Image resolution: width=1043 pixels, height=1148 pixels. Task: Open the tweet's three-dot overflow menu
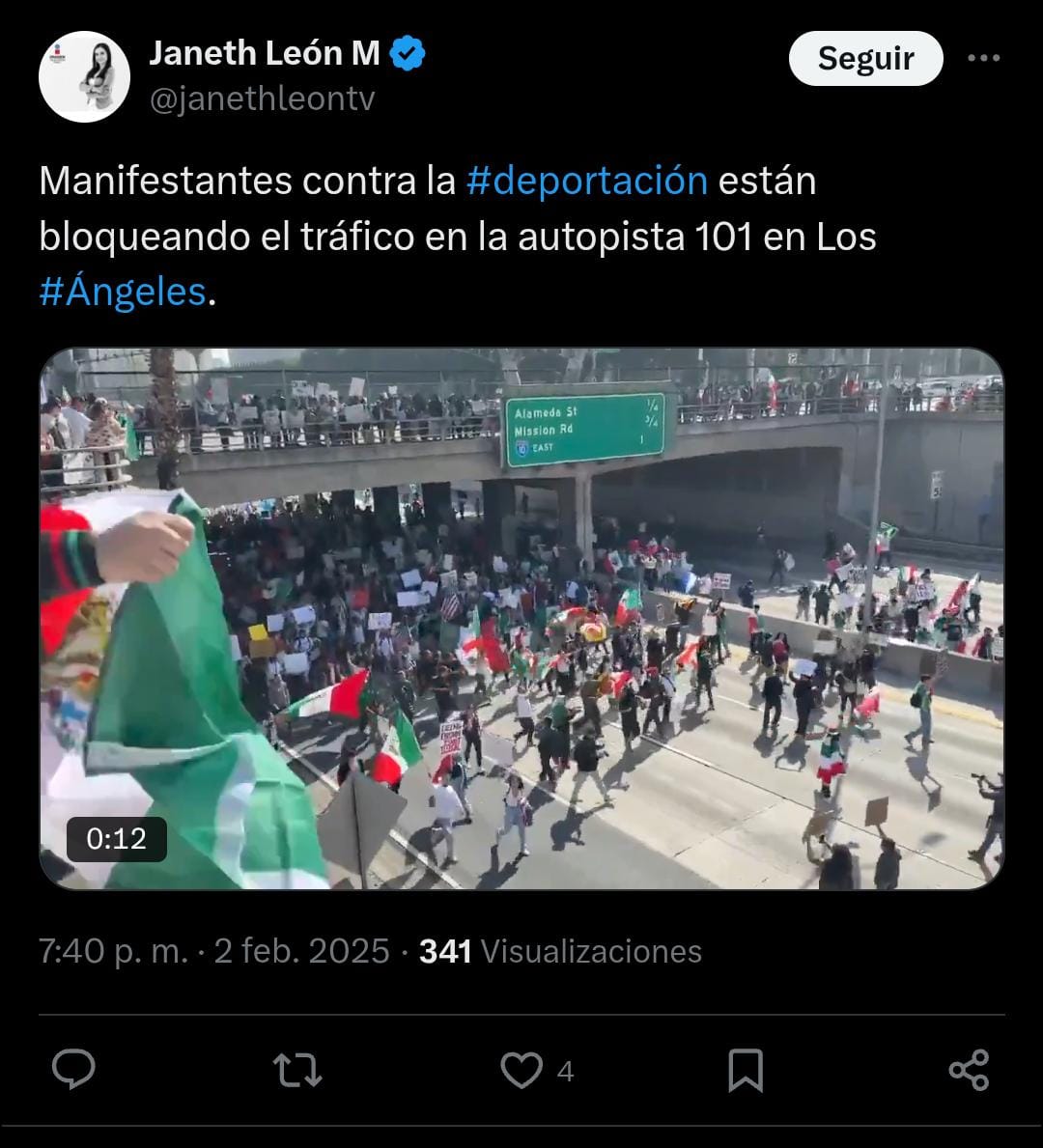pos(983,59)
